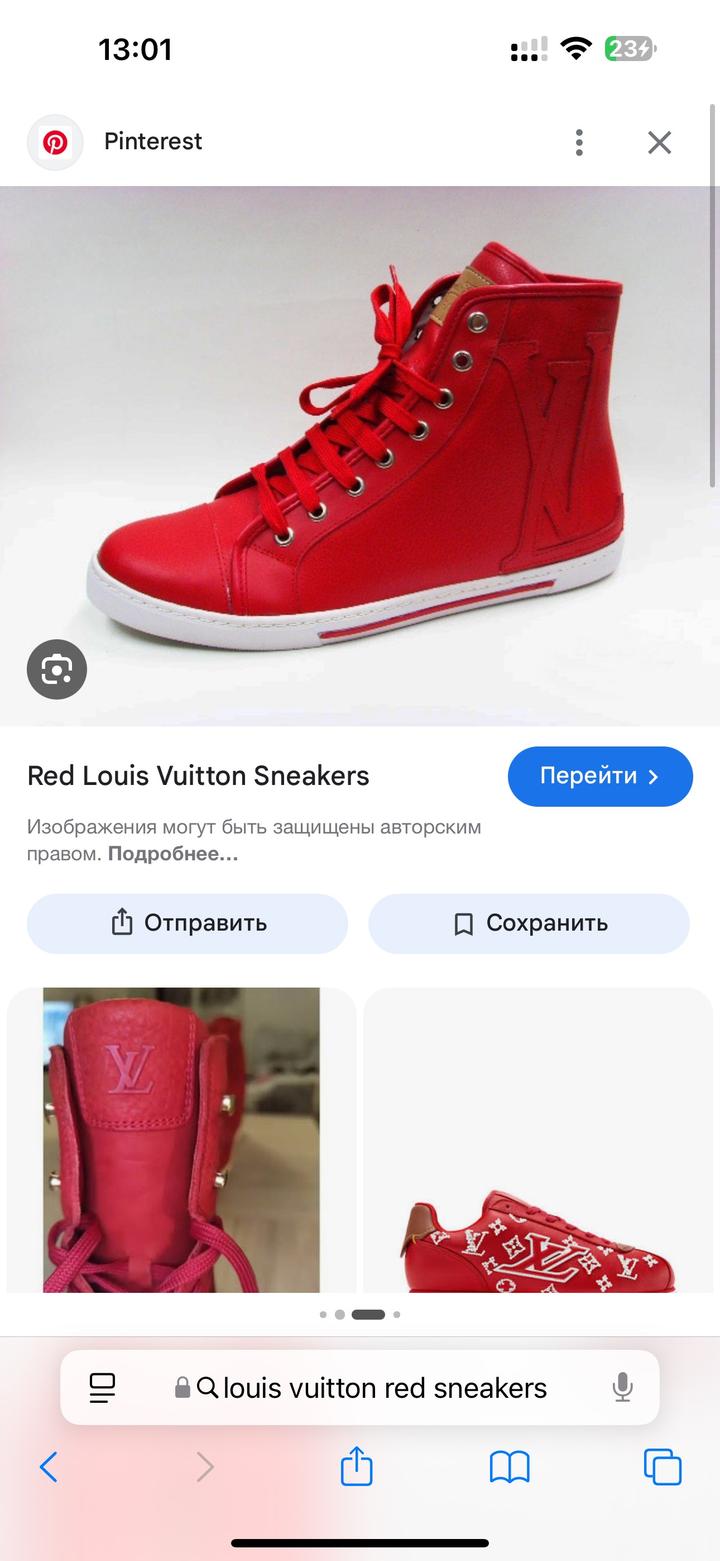
Task: Search this image with Google Lens
Action: (x=57, y=669)
